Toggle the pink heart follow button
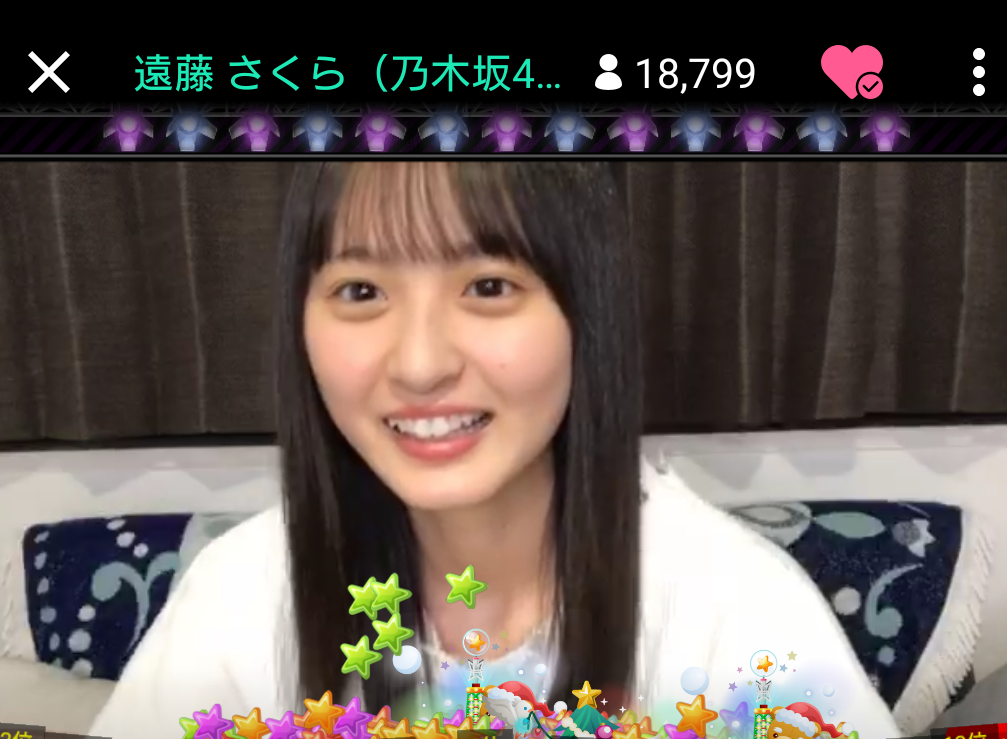Image resolution: width=1007 pixels, height=739 pixels. (852, 72)
